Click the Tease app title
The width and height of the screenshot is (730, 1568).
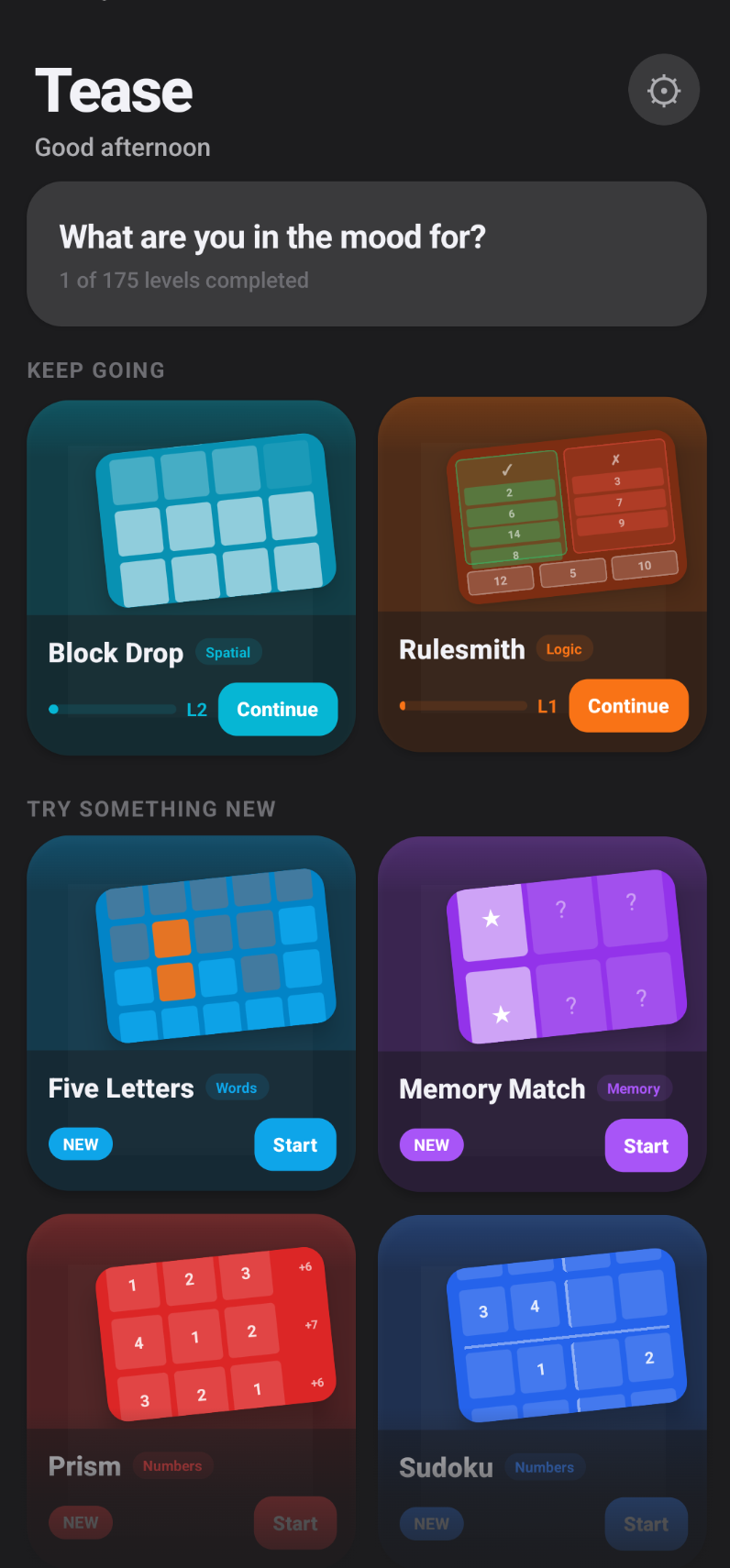(x=113, y=89)
